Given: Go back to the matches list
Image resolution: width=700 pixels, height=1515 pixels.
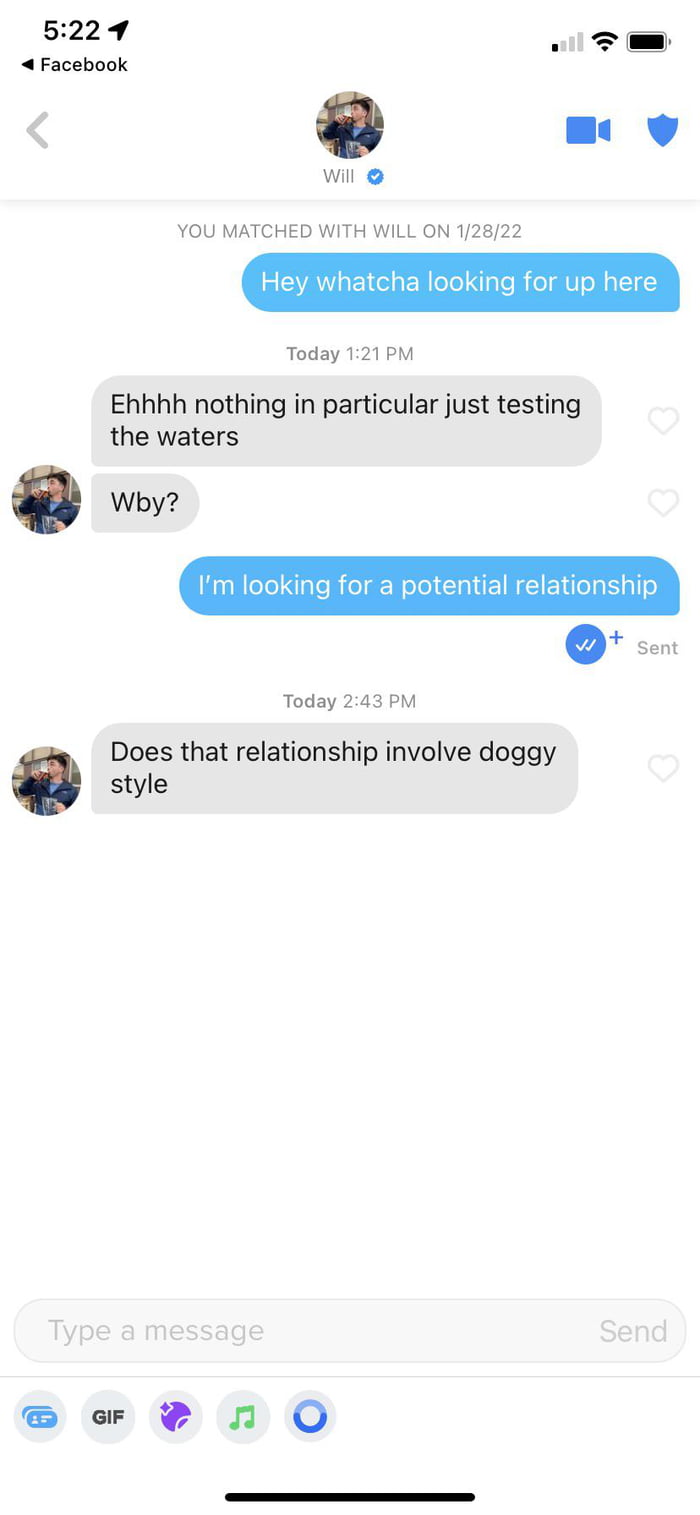Looking at the screenshot, I should 38,131.
